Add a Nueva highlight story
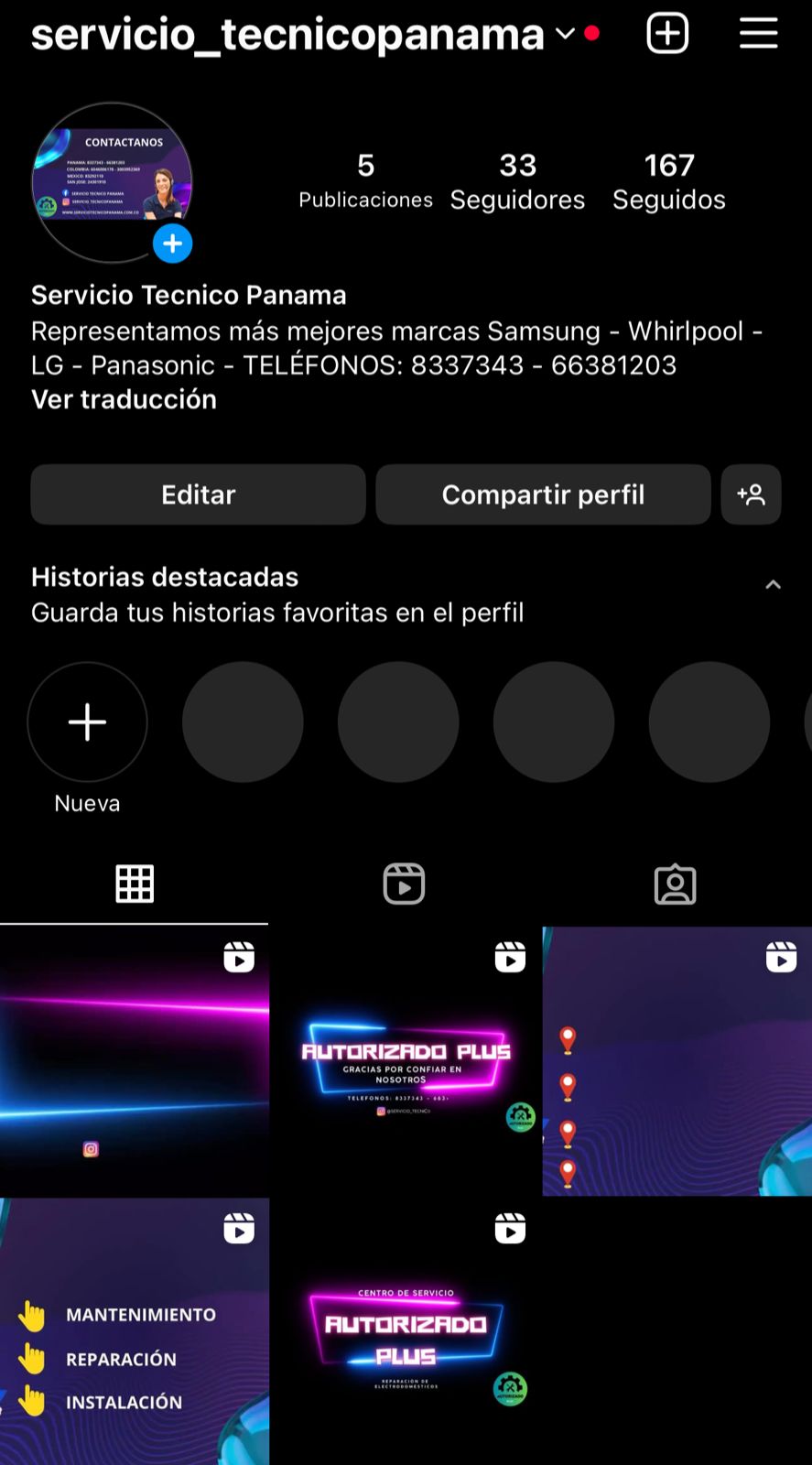Viewport: 812px width, 1465px height. click(x=87, y=722)
